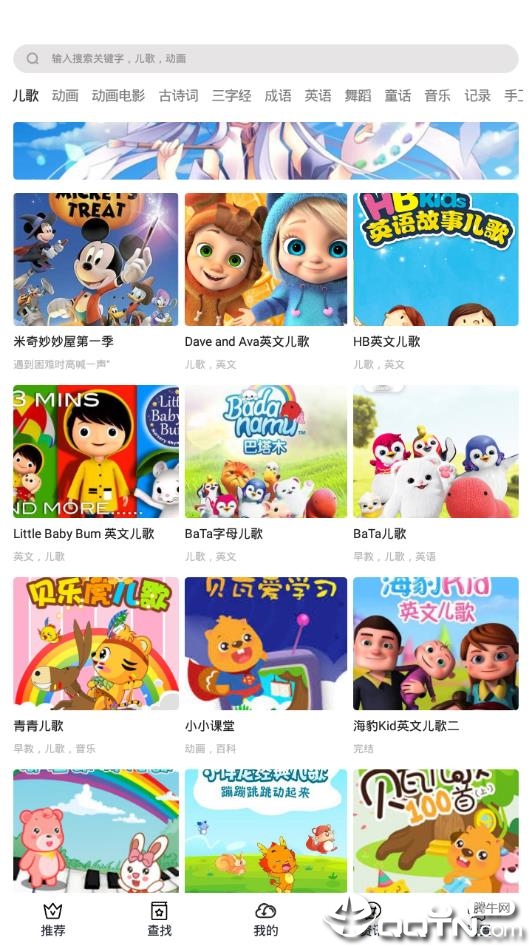The width and height of the screenshot is (532, 946).
Task: Open the 音乐 category tab
Action: [x=437, y=95]
